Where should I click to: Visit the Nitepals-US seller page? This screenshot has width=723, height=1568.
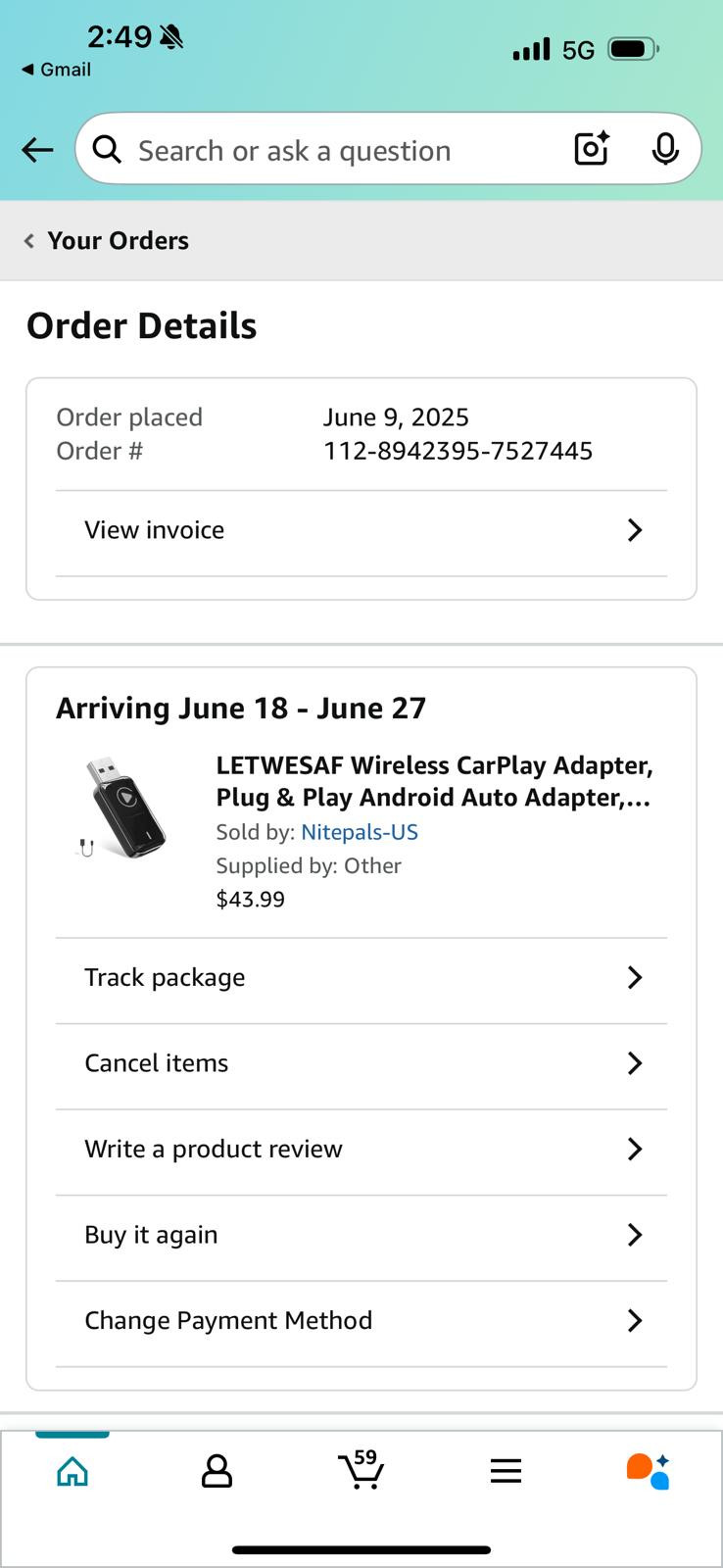tap(359, 832)
